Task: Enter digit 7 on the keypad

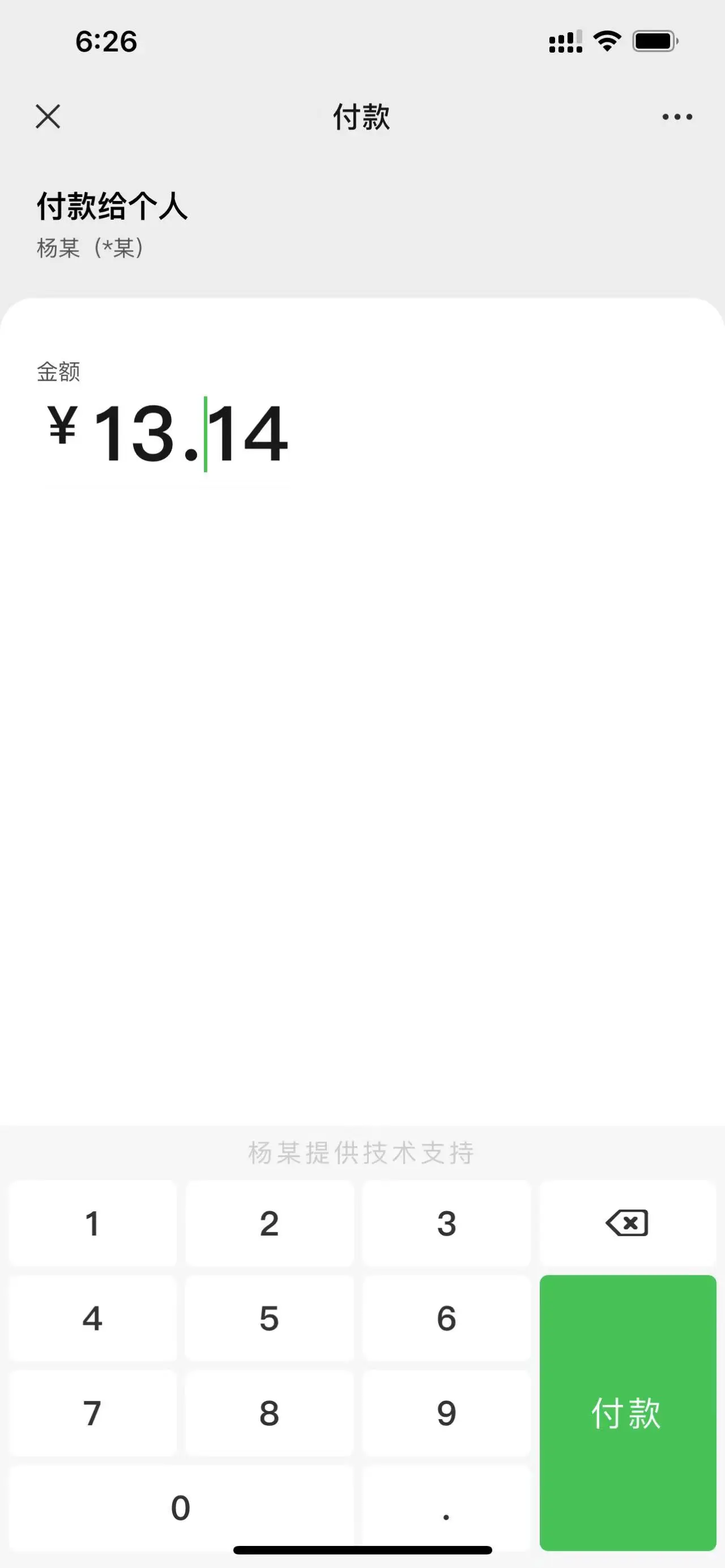Action: pos(92,1413)
